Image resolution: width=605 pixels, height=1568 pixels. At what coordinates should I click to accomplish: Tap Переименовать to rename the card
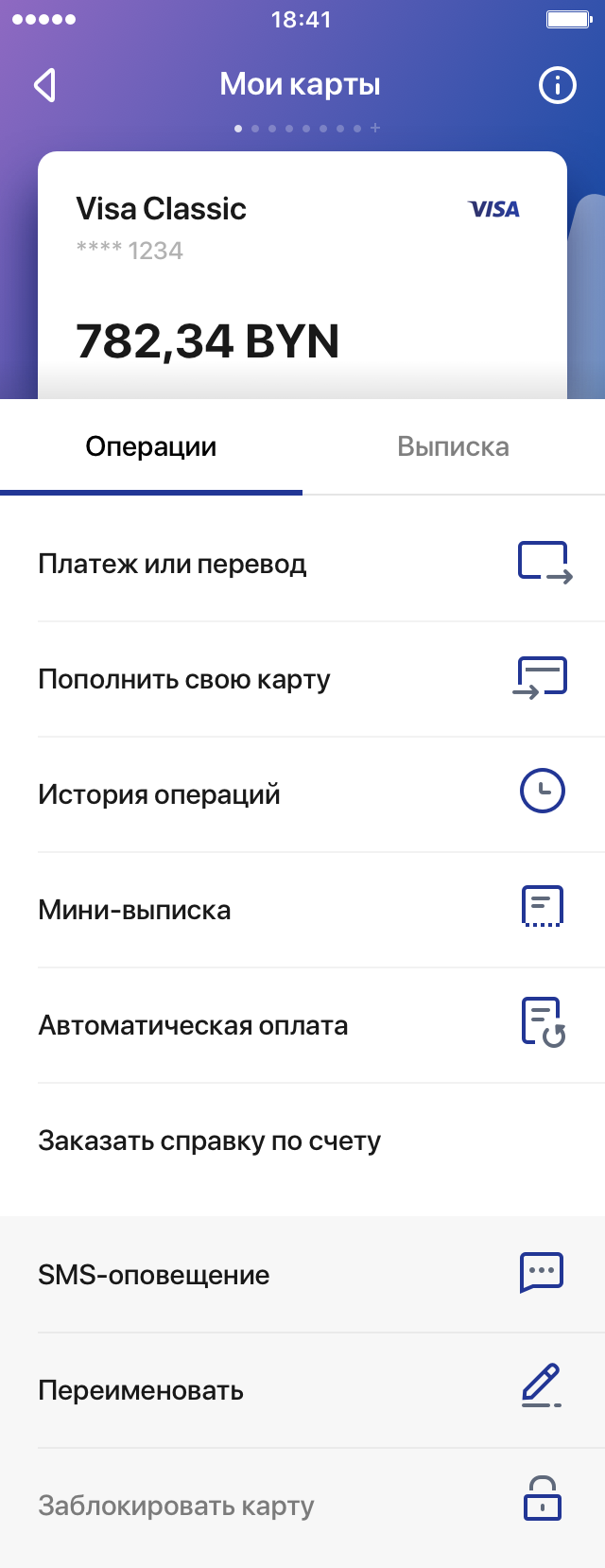(x=302, y=1390)
